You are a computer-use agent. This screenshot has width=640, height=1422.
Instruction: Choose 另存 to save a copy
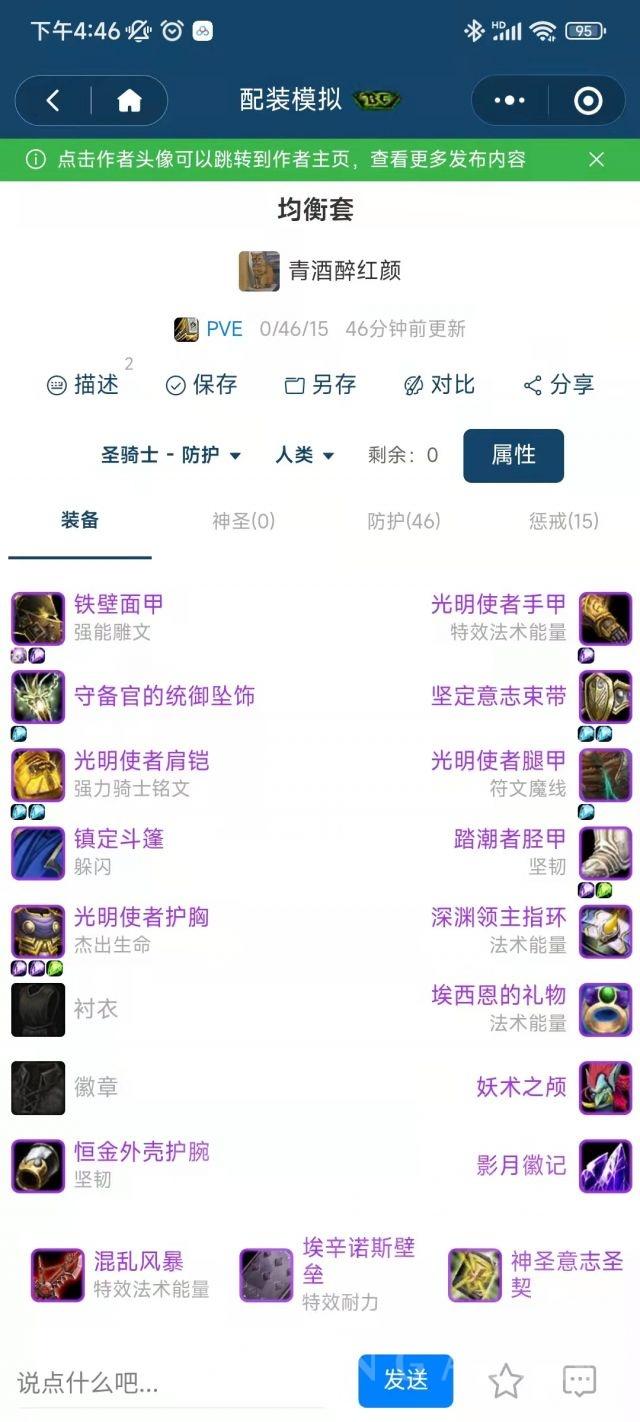[320, 385]
